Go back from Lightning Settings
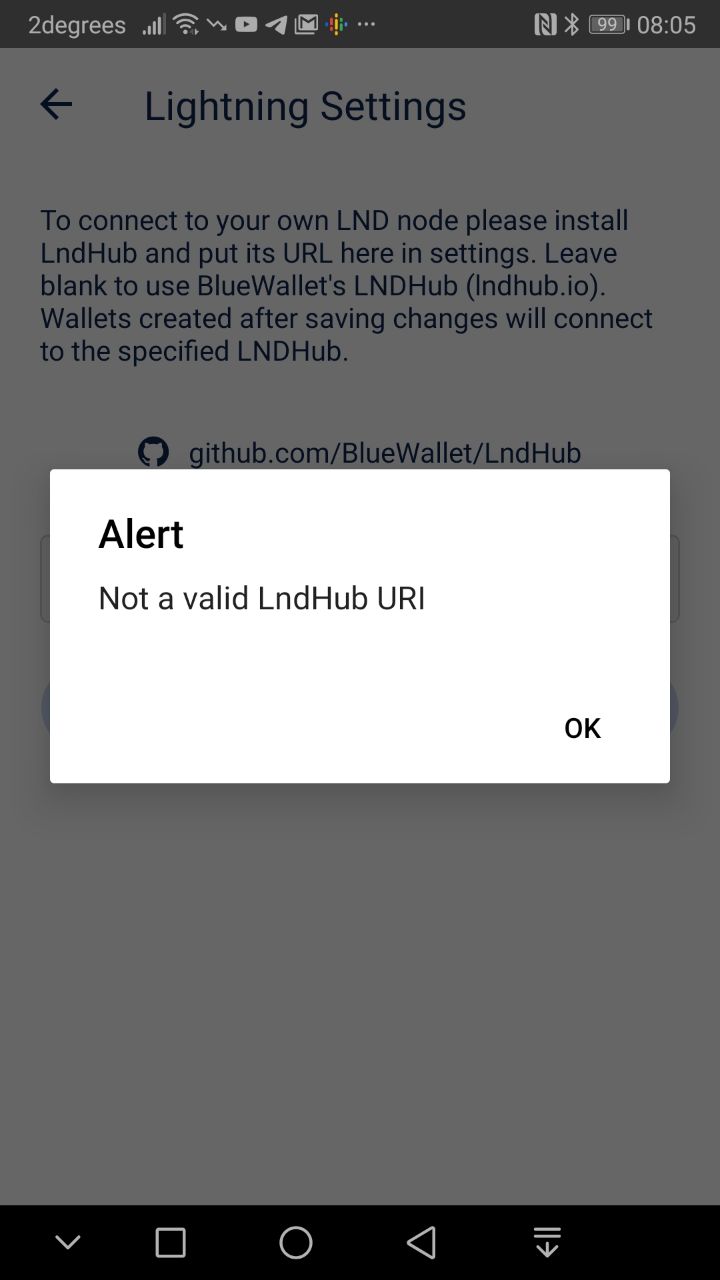The height and width of the screenshot is (1280, 720). (56, 104)
